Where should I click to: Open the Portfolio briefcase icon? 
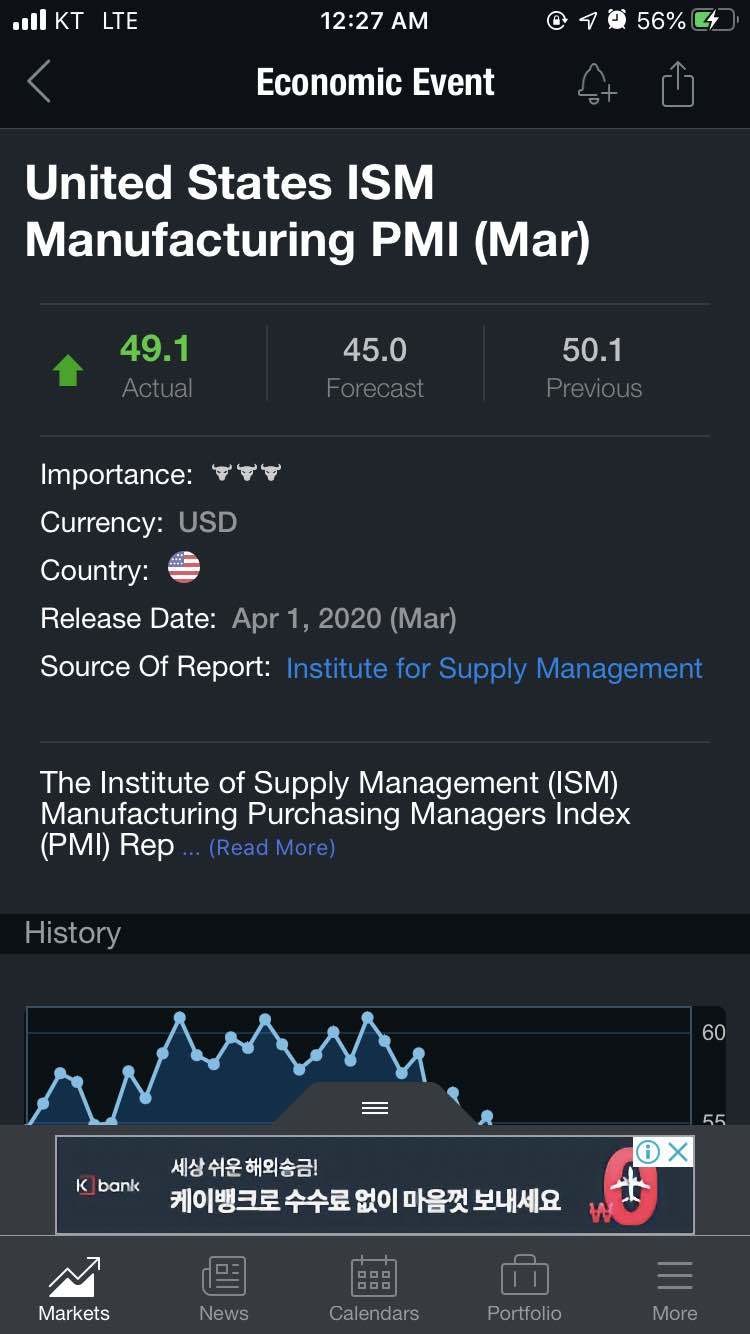pos(524,1275)
